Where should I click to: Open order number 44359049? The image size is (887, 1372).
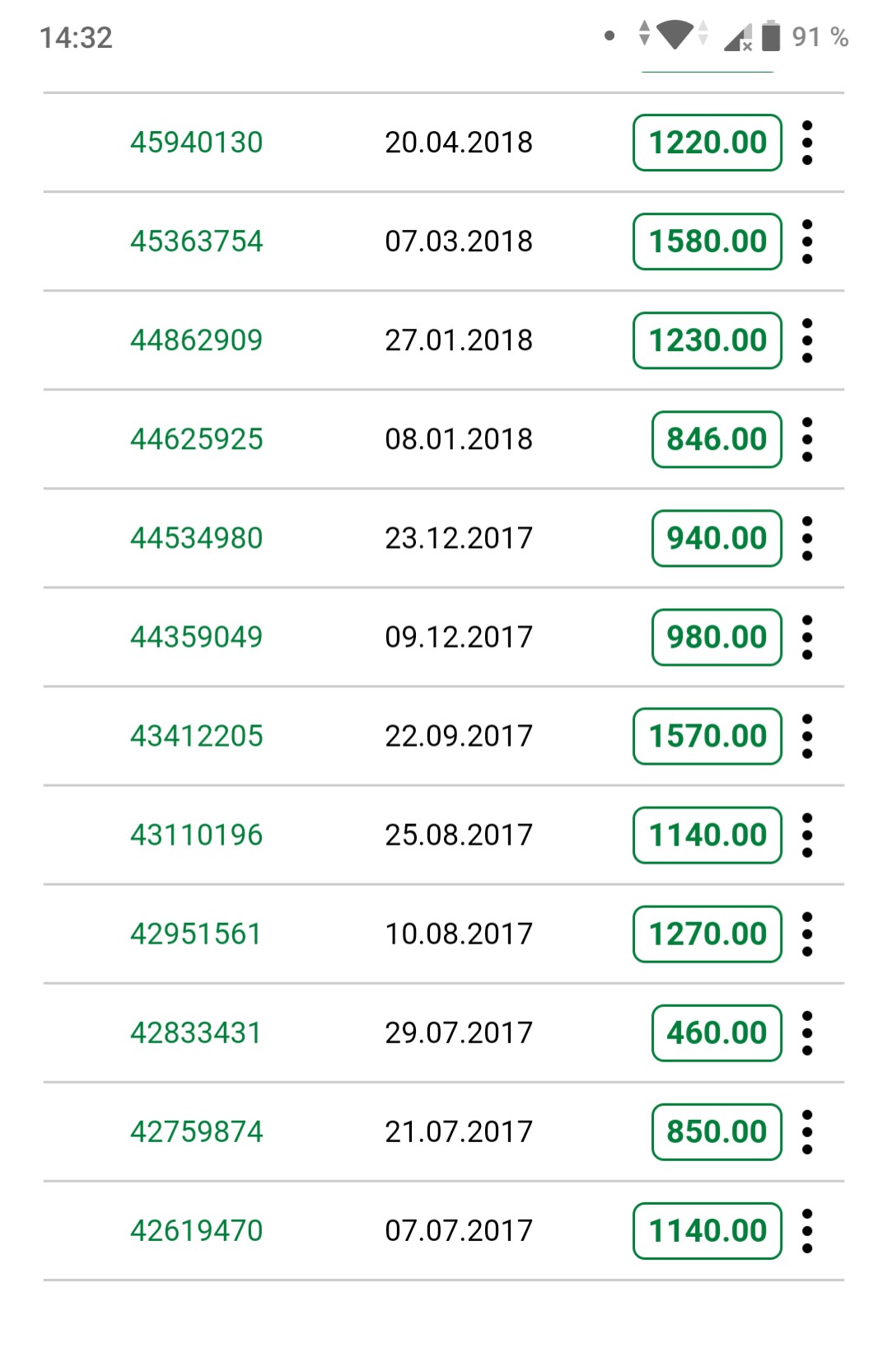tap(196, 637)
